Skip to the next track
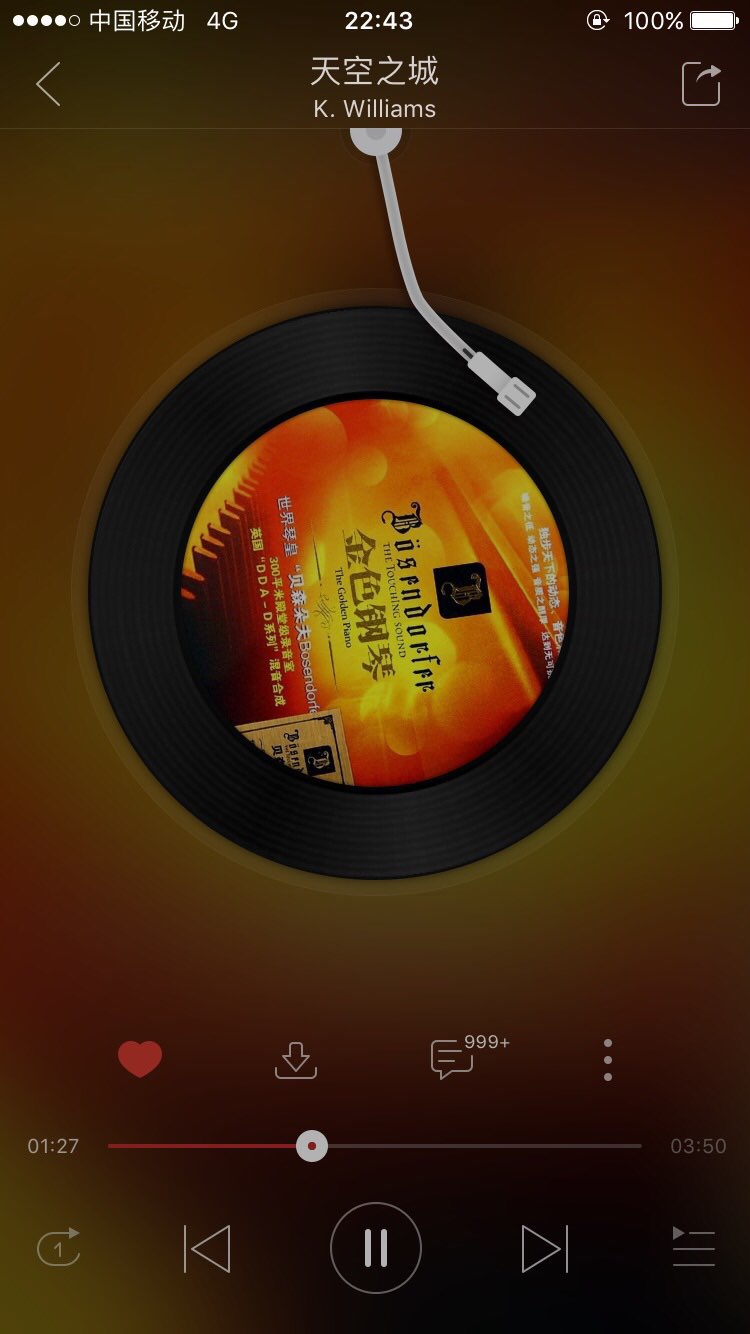Image resolution: width=750 pixels, height=1334 pixels. (x=544, y=1249)
